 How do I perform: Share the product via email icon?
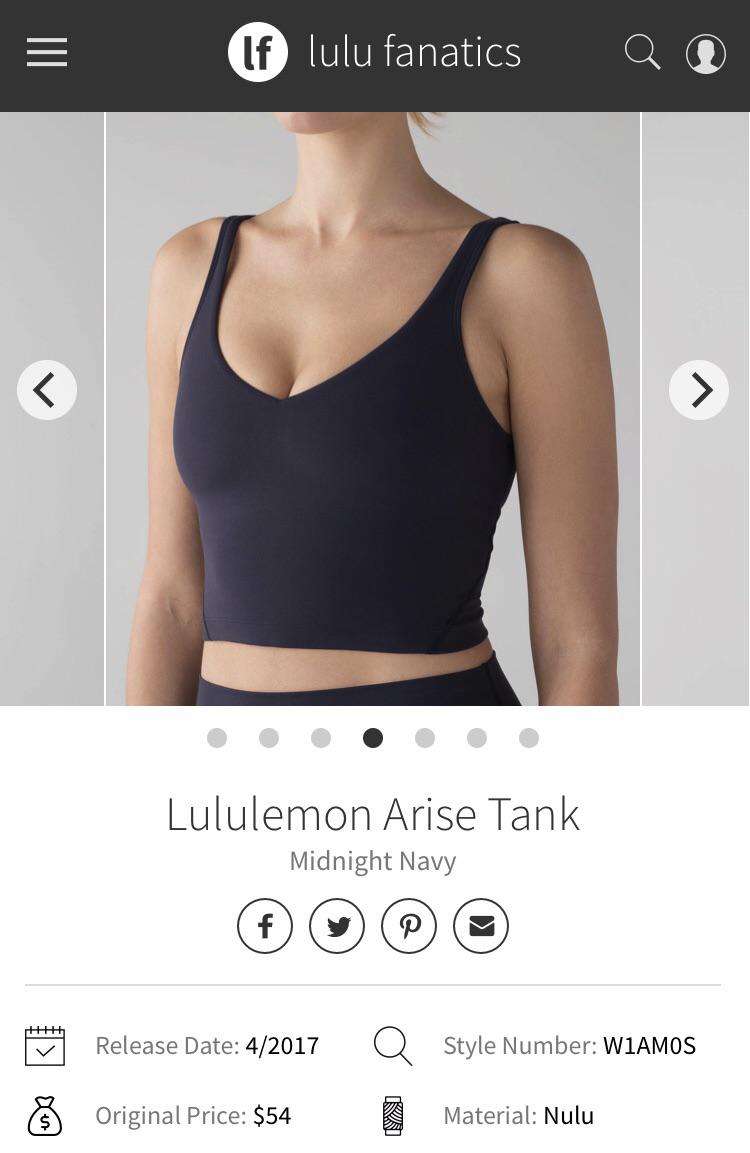[x=480, y=926]
